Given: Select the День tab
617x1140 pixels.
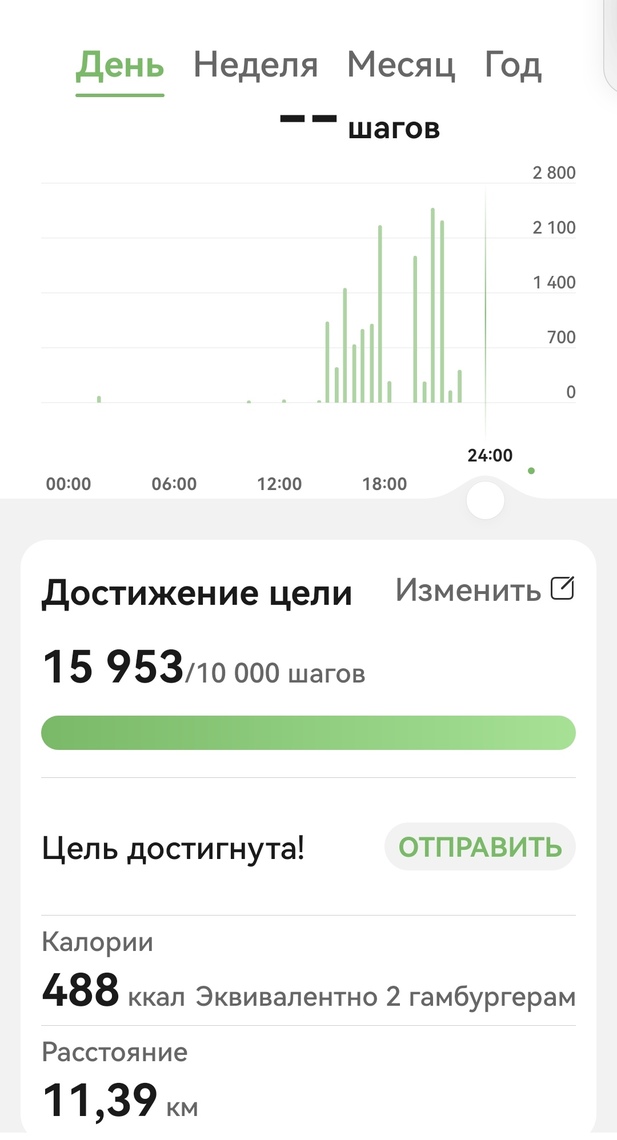Looking at the screenshot, I should click(x=120, y=67).
